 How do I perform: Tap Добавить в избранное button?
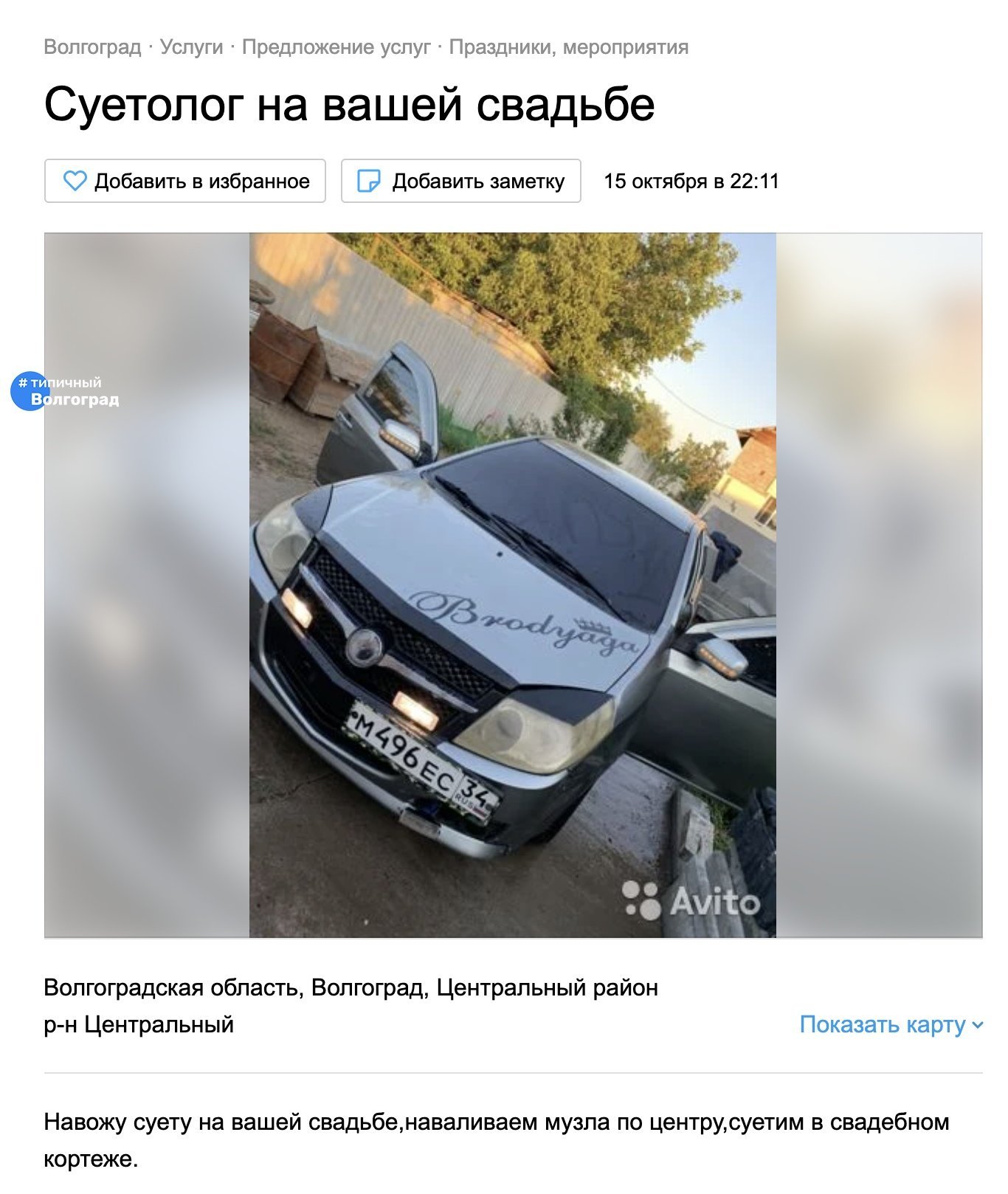click(x=185, y=181)
